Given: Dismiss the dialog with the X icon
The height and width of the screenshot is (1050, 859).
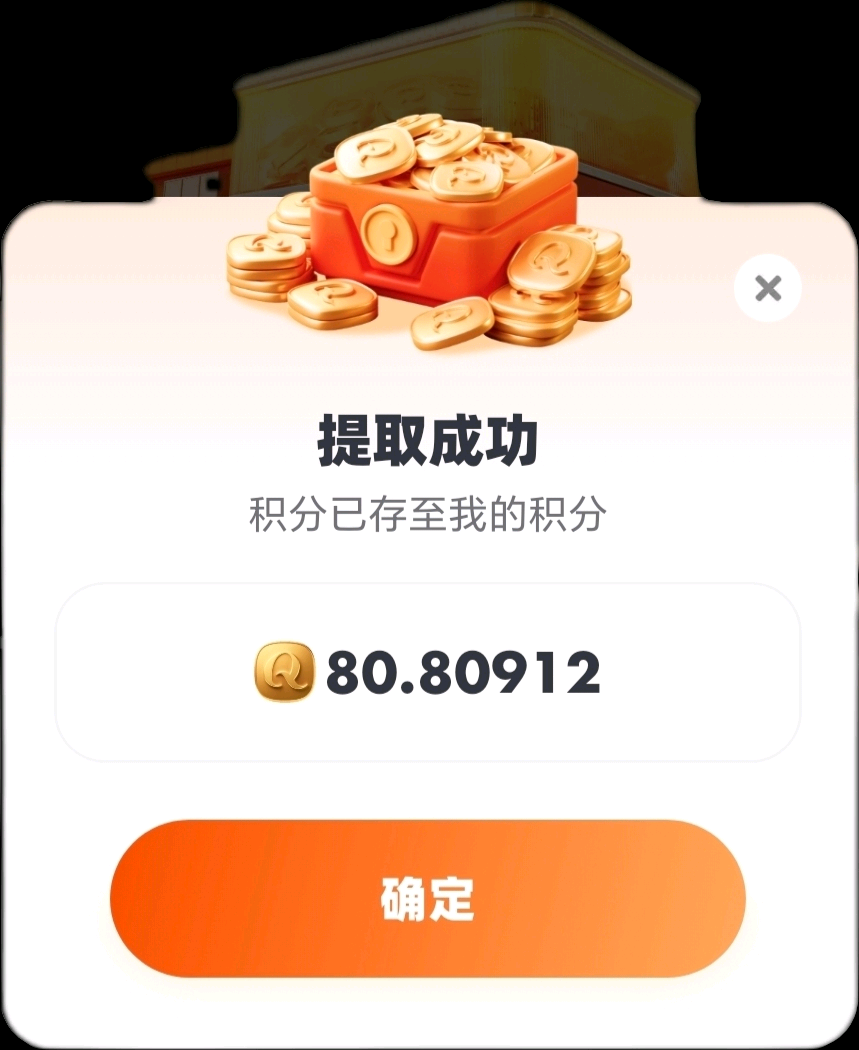Looking at the screenshot, I should (767, 289).
